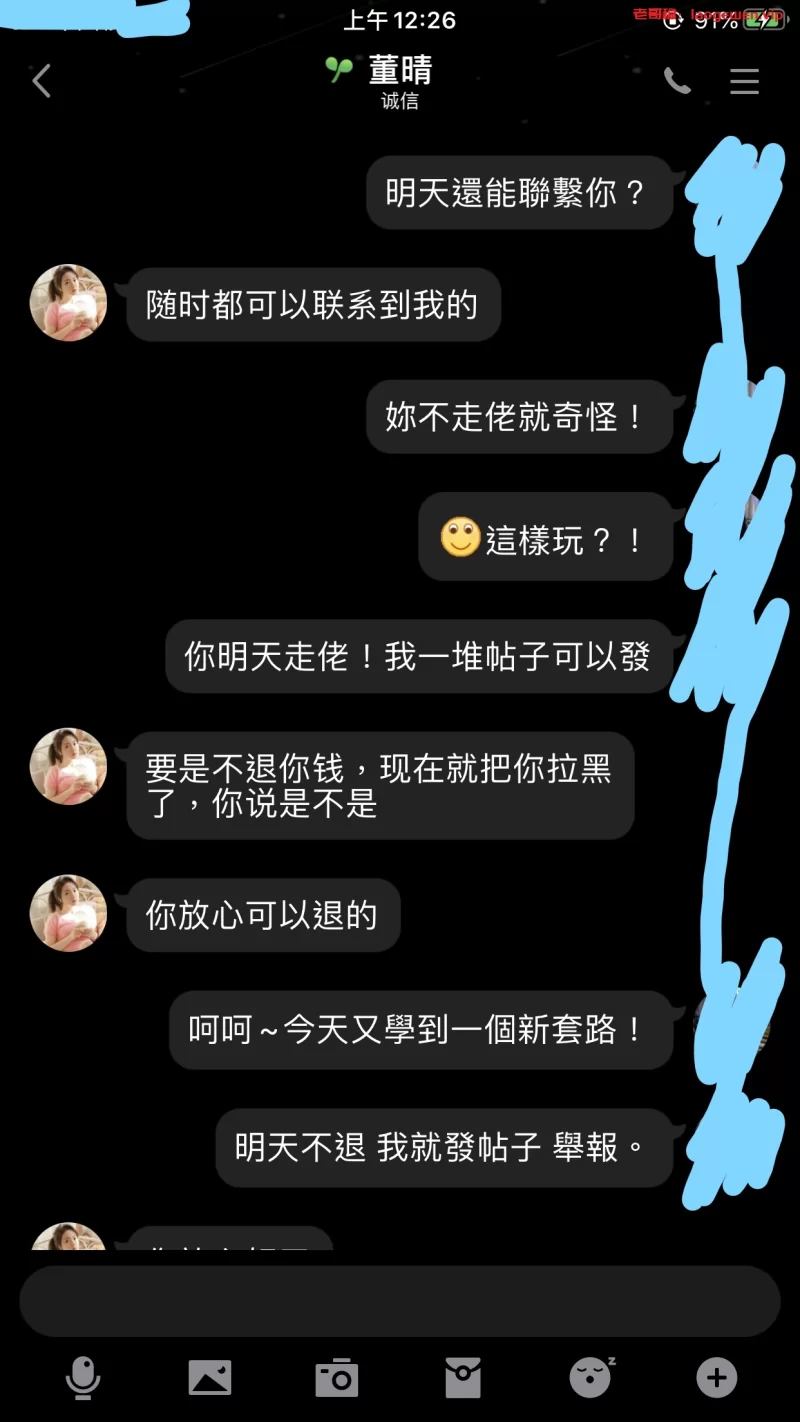Open 董晴's profile from her avatar beside 你放心可以退的
This screenshot has width=800, height=1422.
pos(69,913)
